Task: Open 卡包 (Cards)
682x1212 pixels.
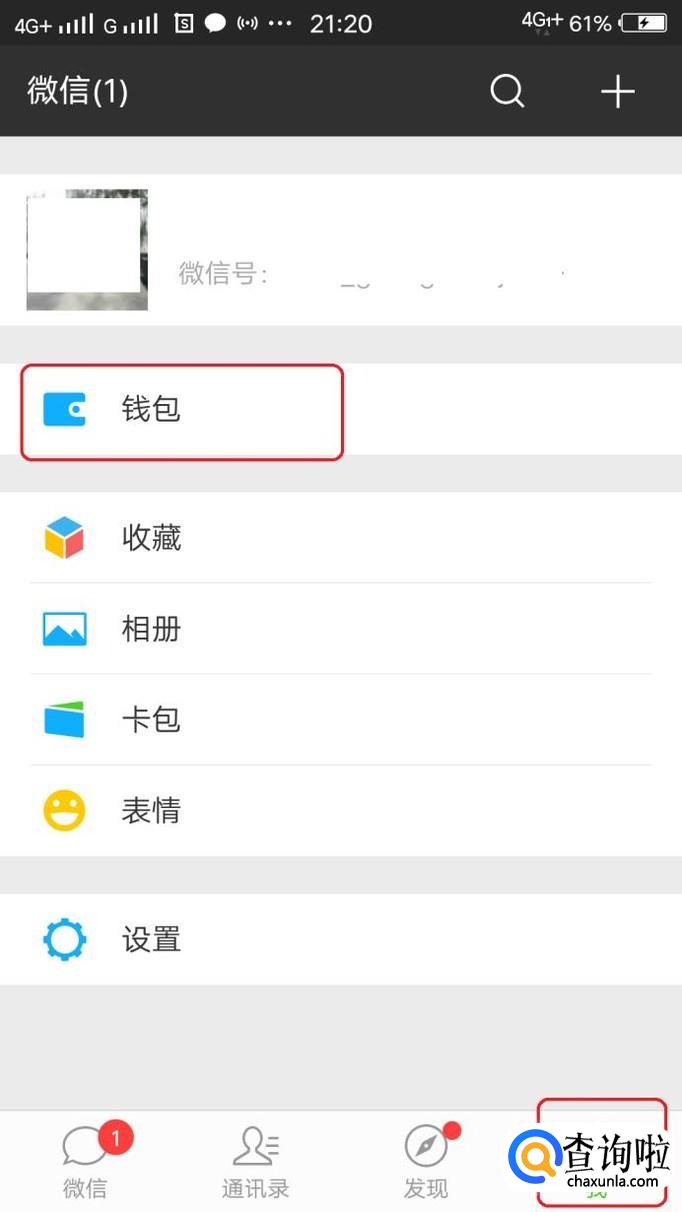Action: tap(341, 720)
